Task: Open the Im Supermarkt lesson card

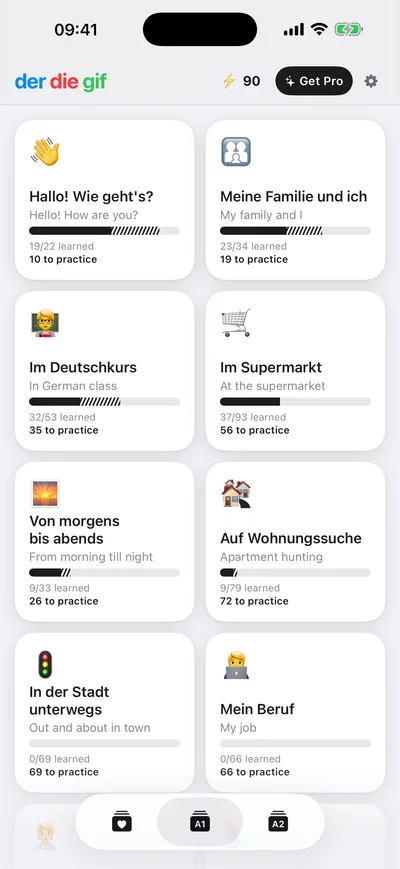Action: (x=295, y=371)
